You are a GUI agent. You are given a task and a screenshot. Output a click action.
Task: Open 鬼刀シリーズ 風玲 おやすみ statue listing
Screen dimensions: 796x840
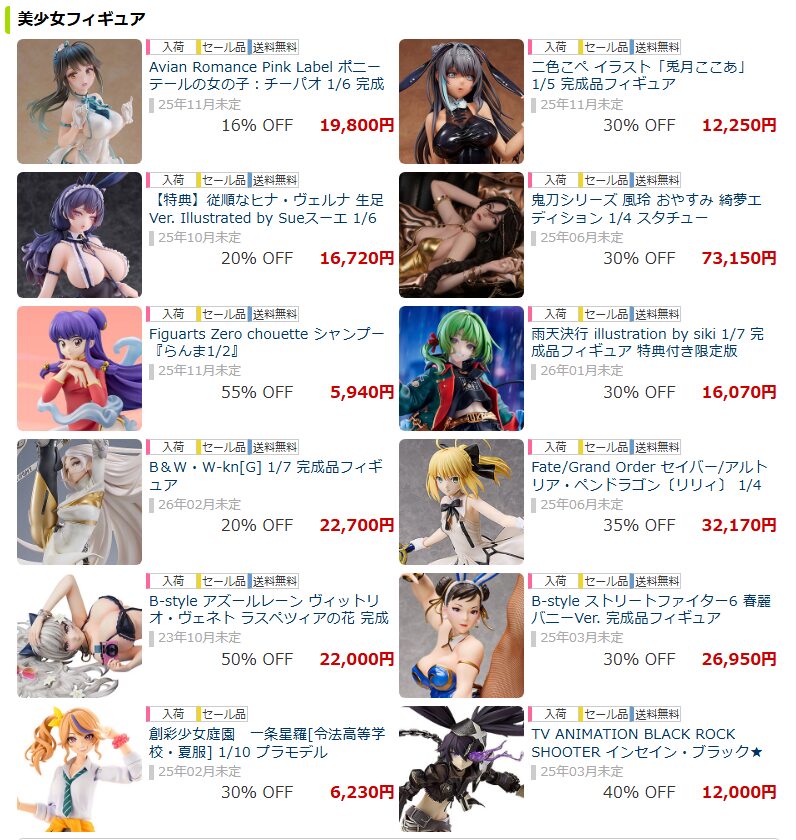point(646,209)
